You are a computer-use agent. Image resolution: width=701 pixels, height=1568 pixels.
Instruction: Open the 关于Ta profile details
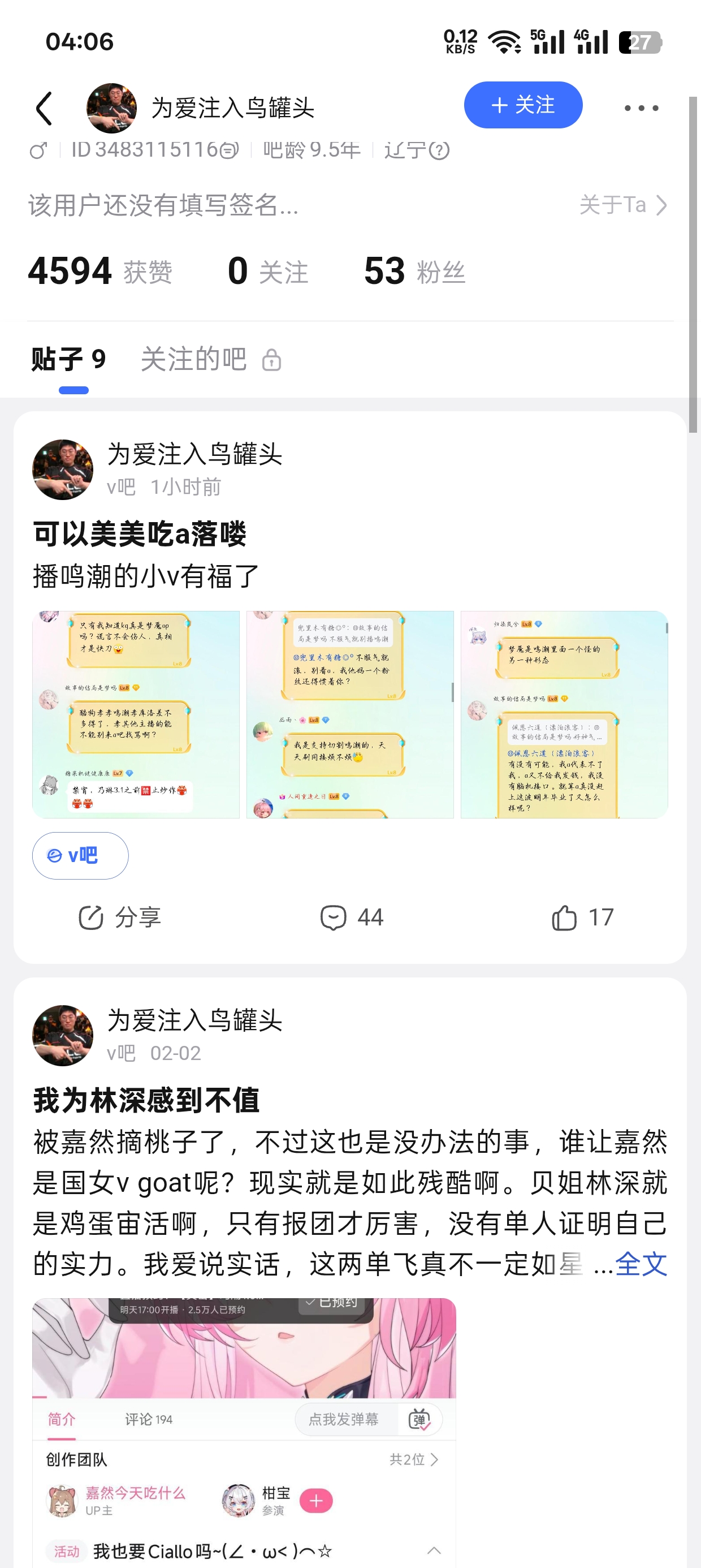tap(623, 205)
